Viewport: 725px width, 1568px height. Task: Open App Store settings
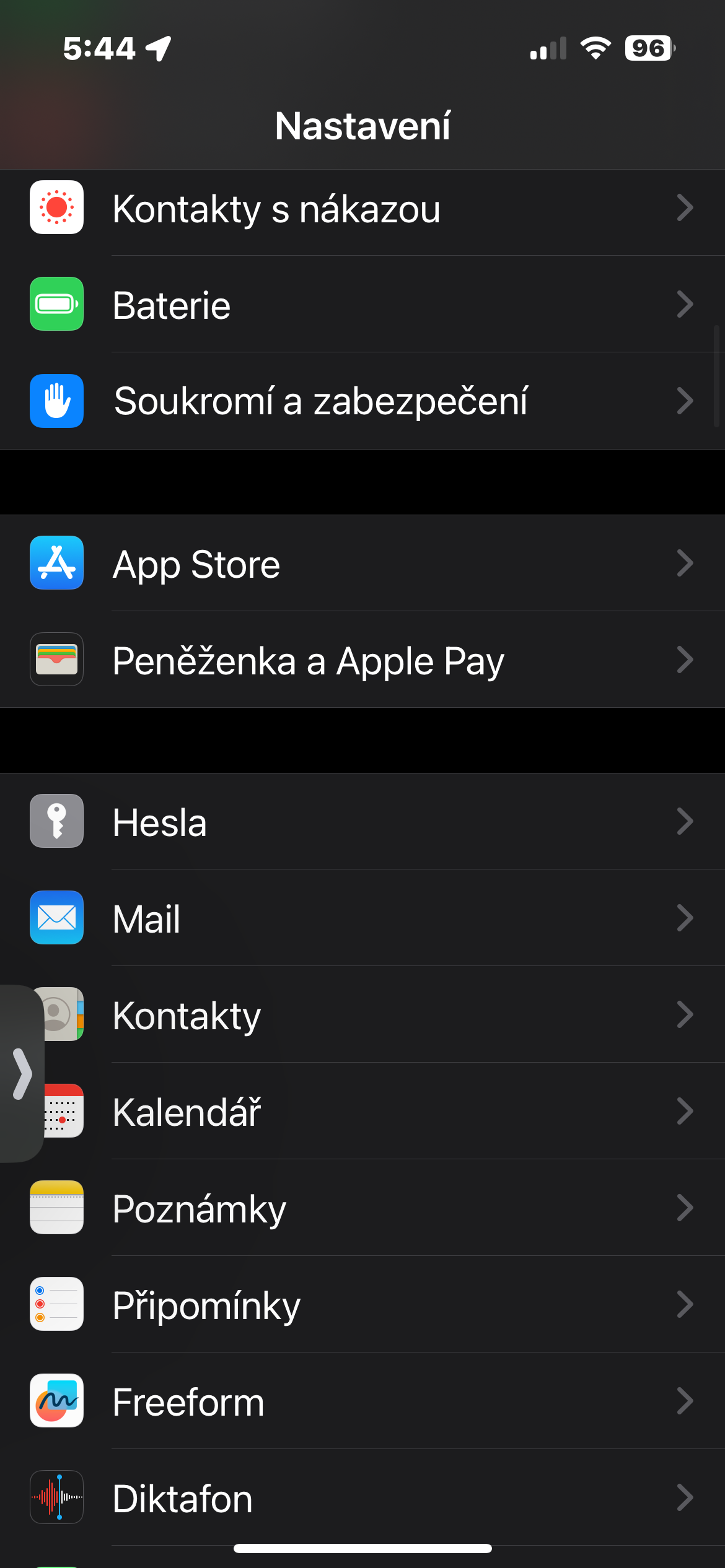point(362,564)
